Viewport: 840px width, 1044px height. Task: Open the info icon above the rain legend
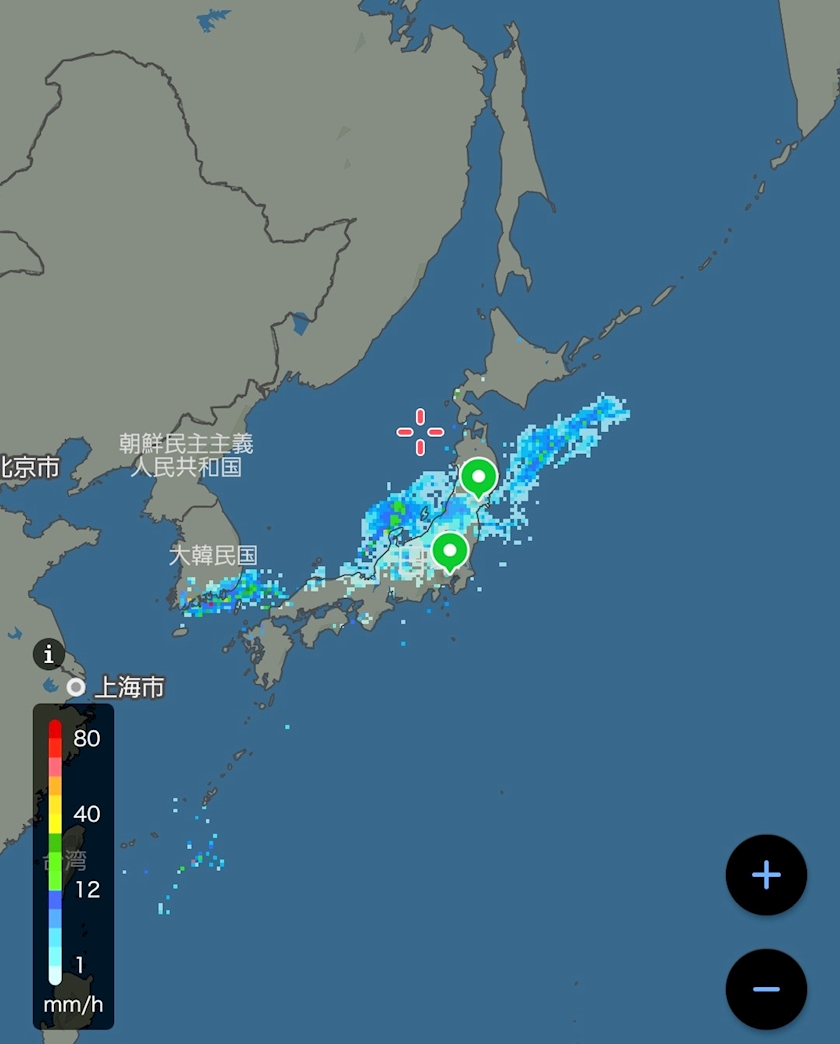pos(49,654)
